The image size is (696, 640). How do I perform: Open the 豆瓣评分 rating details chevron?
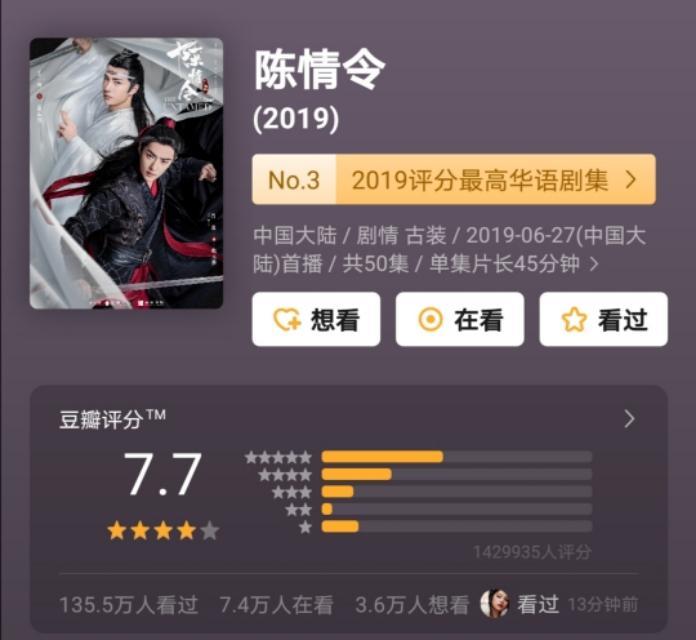pyautogui.click(x=629, y=419)
